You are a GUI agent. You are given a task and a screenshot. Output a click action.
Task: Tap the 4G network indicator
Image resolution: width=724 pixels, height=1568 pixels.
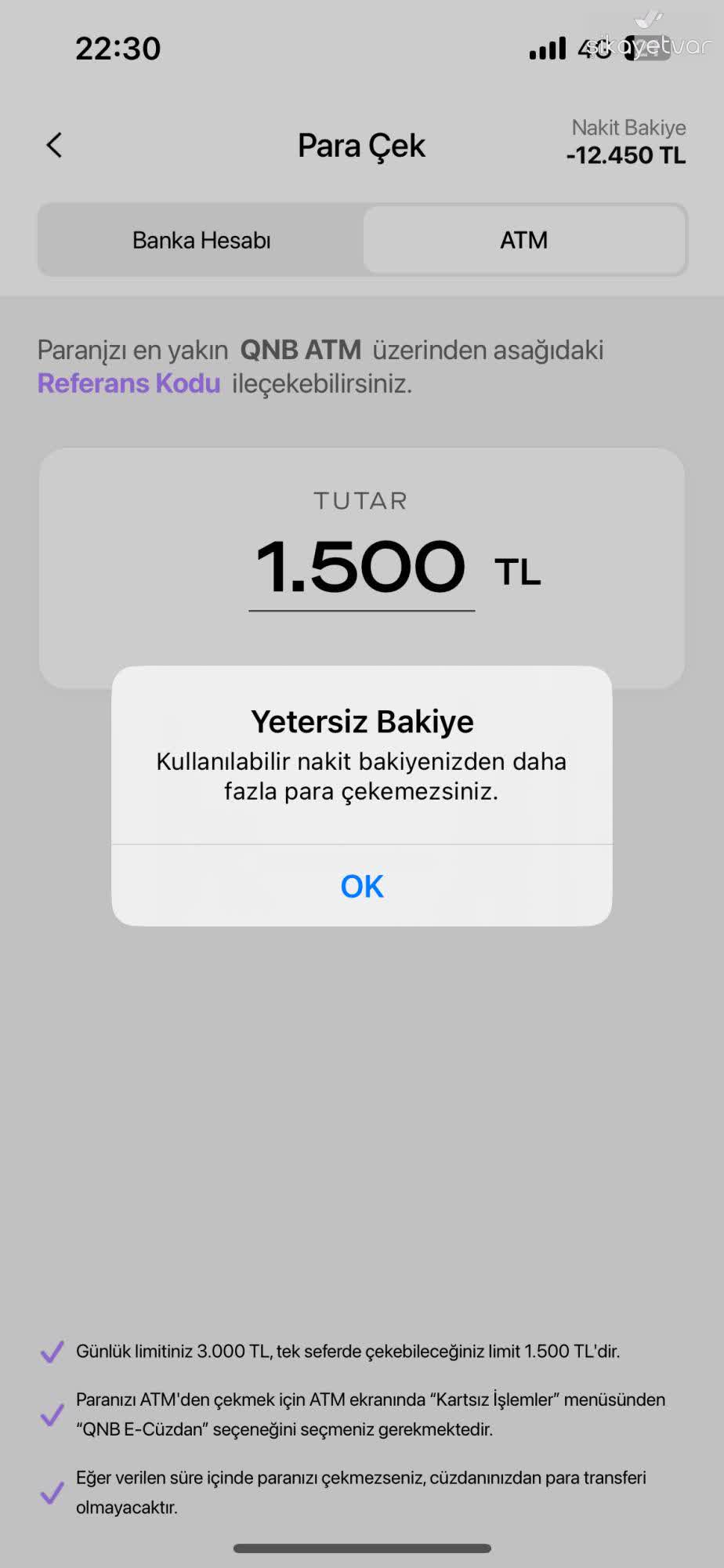[x=593, y=49]
